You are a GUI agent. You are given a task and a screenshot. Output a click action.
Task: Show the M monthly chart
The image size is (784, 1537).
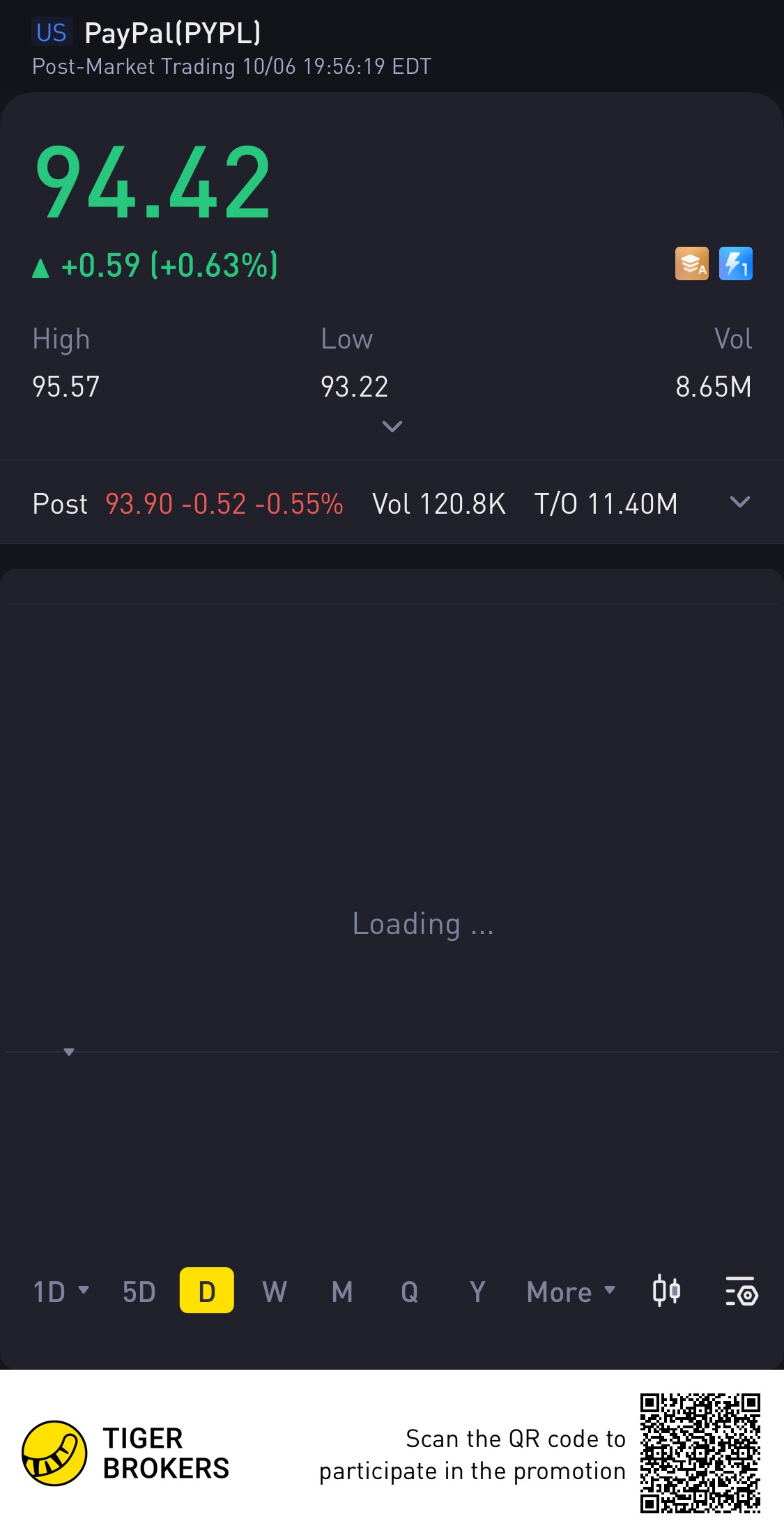click(x=342, y=1292)
